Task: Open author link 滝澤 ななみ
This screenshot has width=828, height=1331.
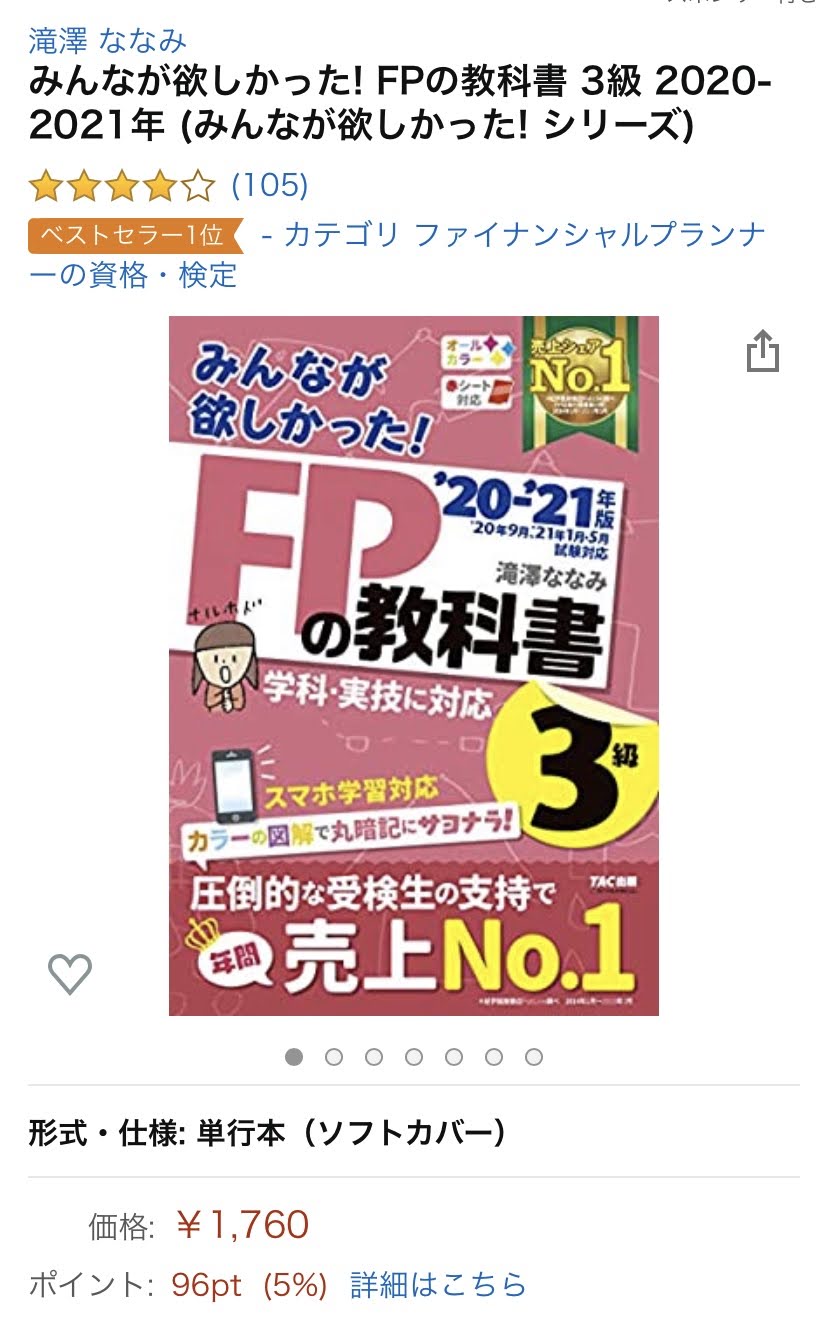Action: 108,41
